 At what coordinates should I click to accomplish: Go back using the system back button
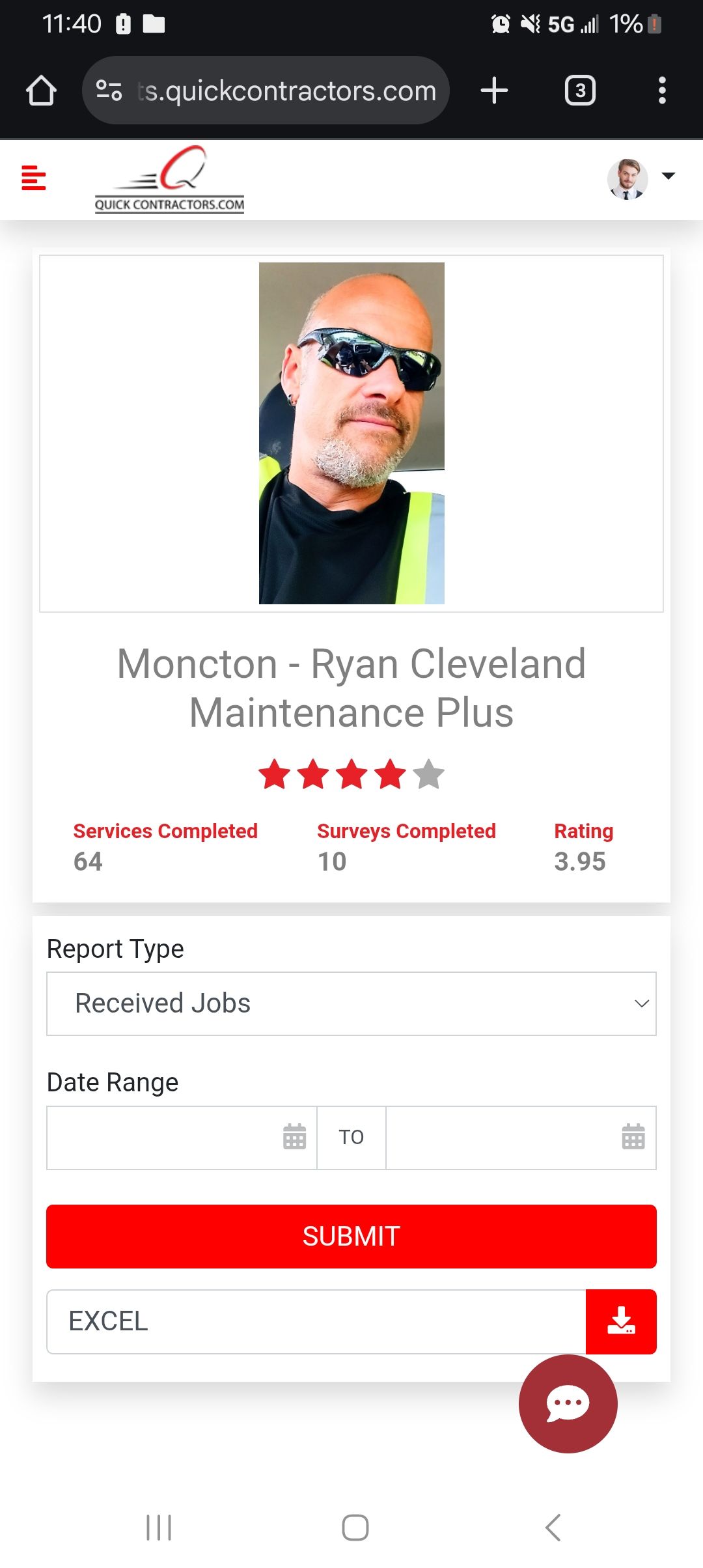(x=553, y=1527)
